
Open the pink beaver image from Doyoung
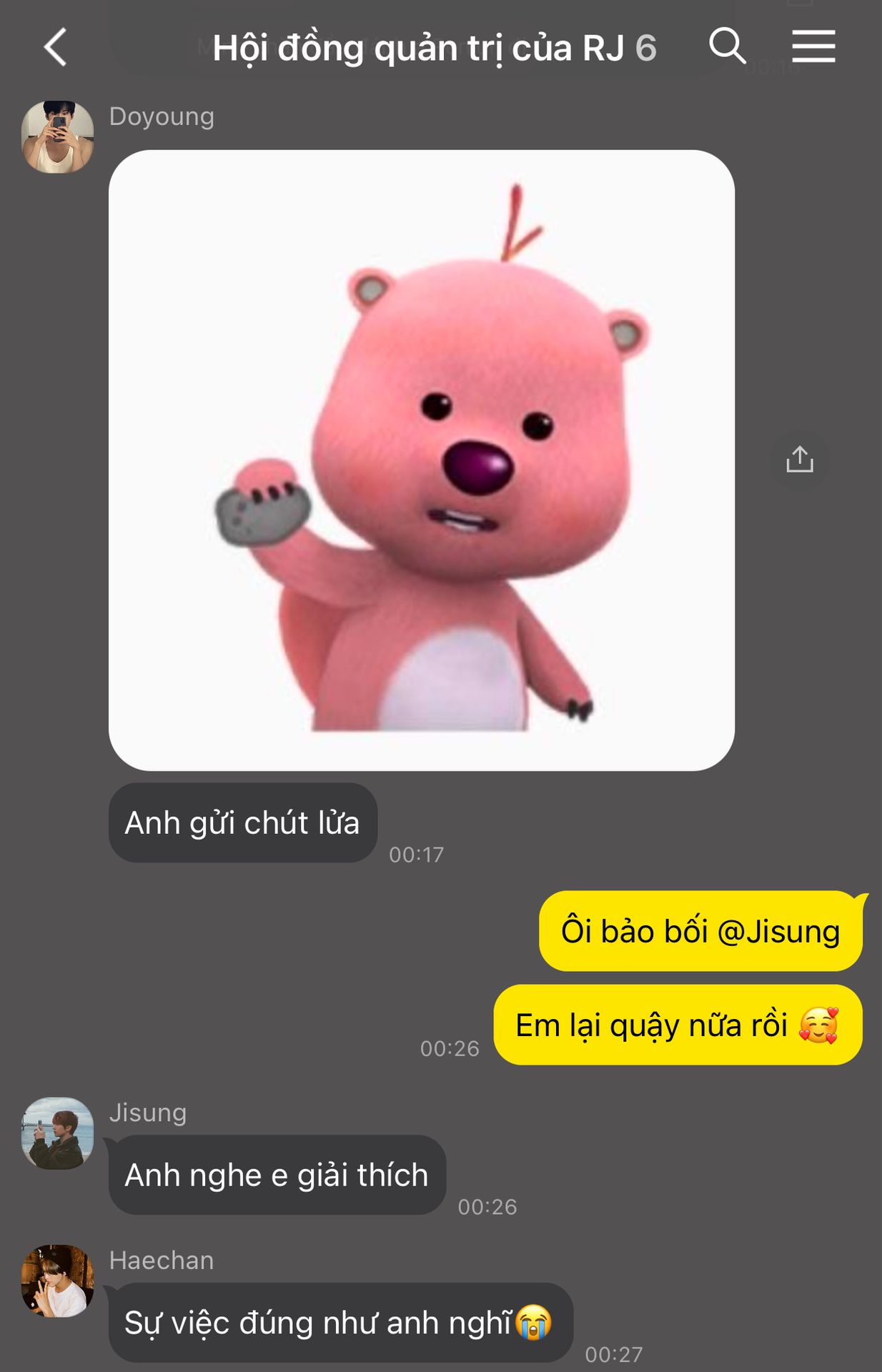421,459
